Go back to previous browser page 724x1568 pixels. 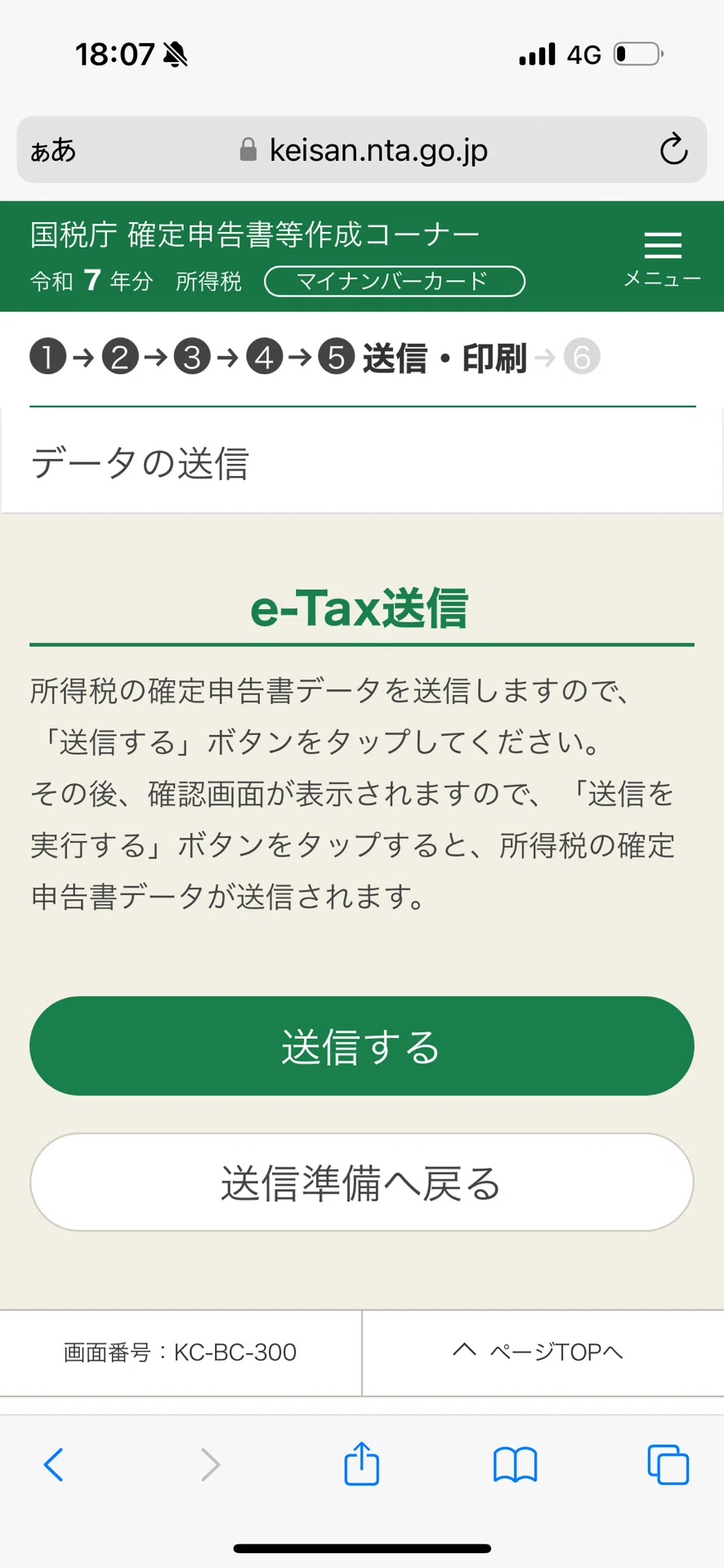pos(54,1464)
